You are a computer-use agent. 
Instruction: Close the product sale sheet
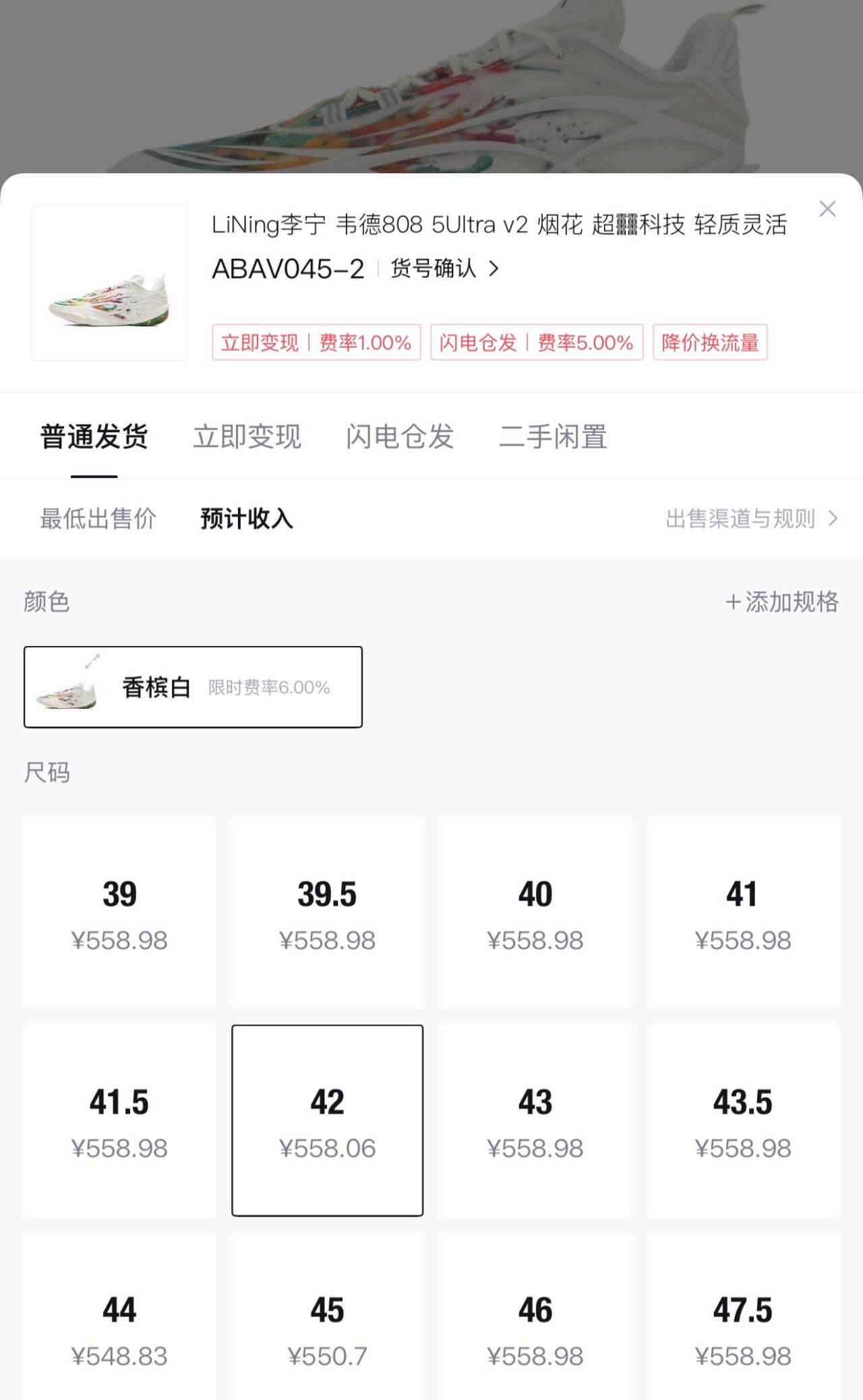pyautogui.click(x=827, y=209)
